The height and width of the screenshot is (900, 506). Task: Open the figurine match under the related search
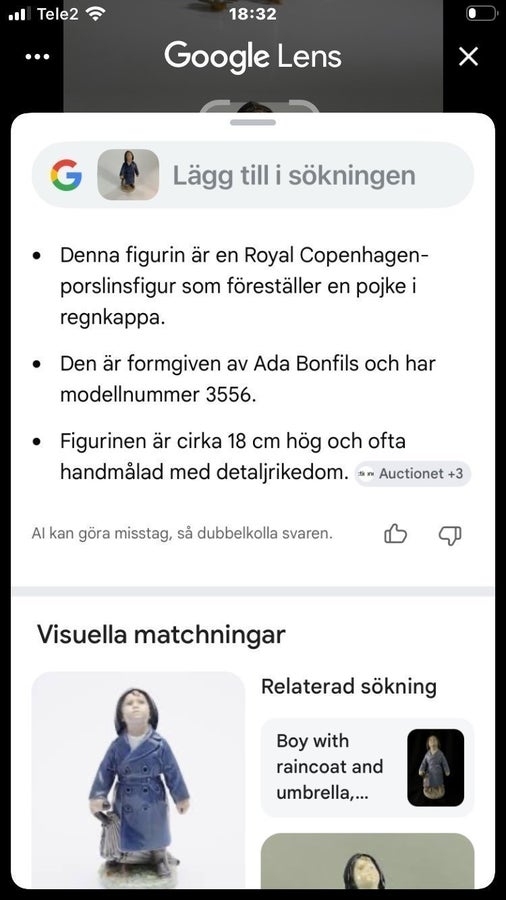[x=368, y=860]
